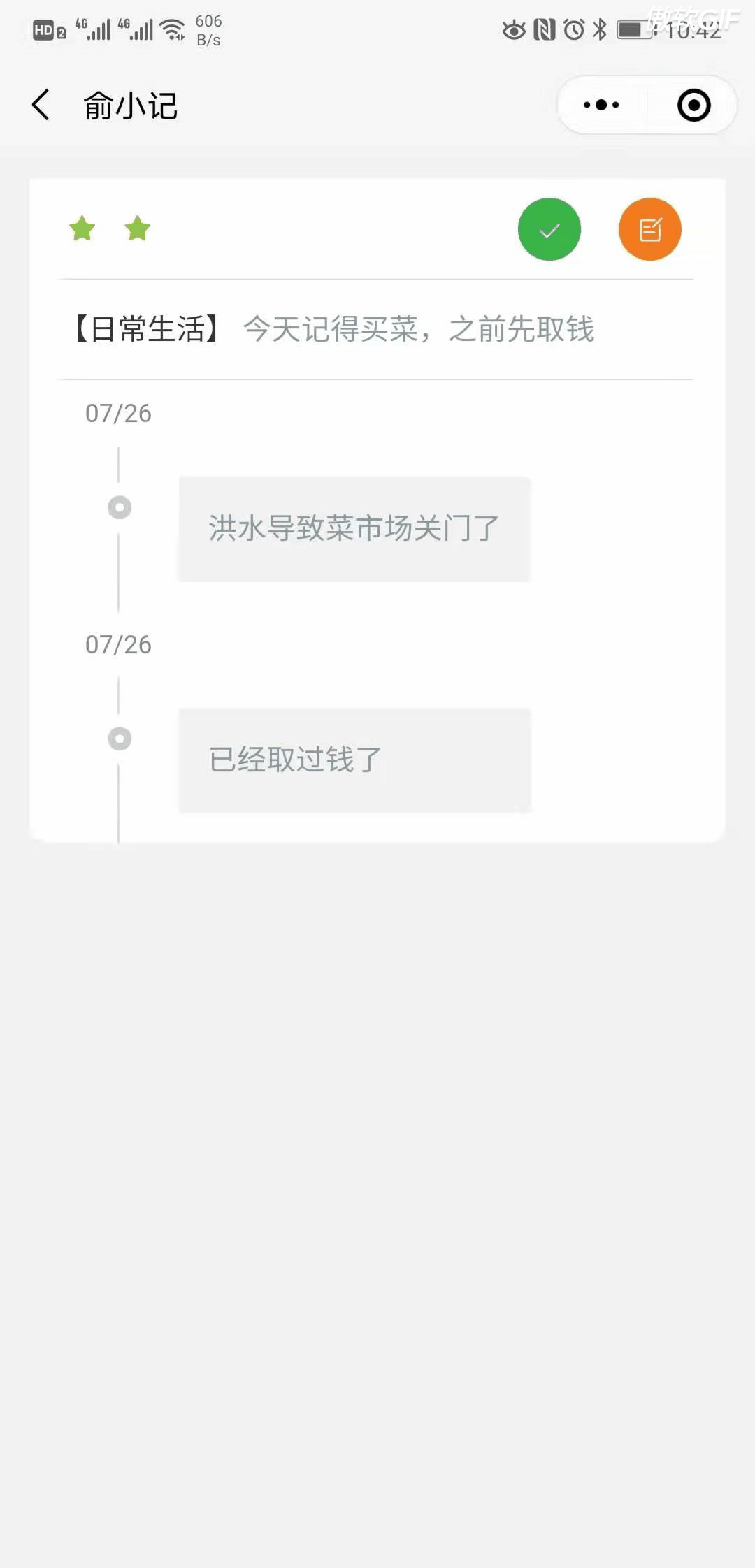Toggle completion on the 已经取过钱了 entry dot
Image resolution: width=755 pixels, height=1568 pixels.
[119, 739]
